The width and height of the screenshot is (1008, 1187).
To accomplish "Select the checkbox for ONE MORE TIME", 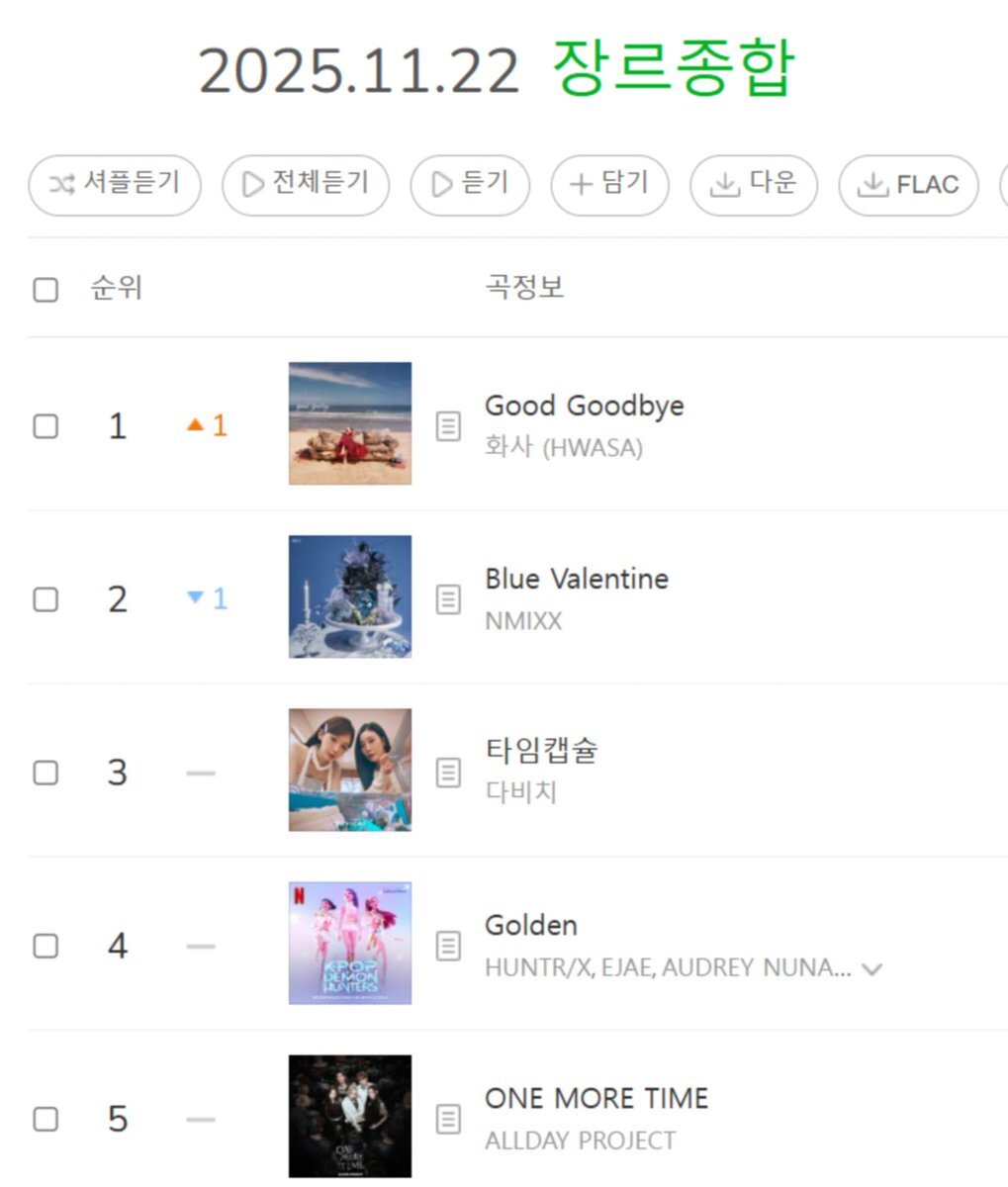I will point(46,1119).
